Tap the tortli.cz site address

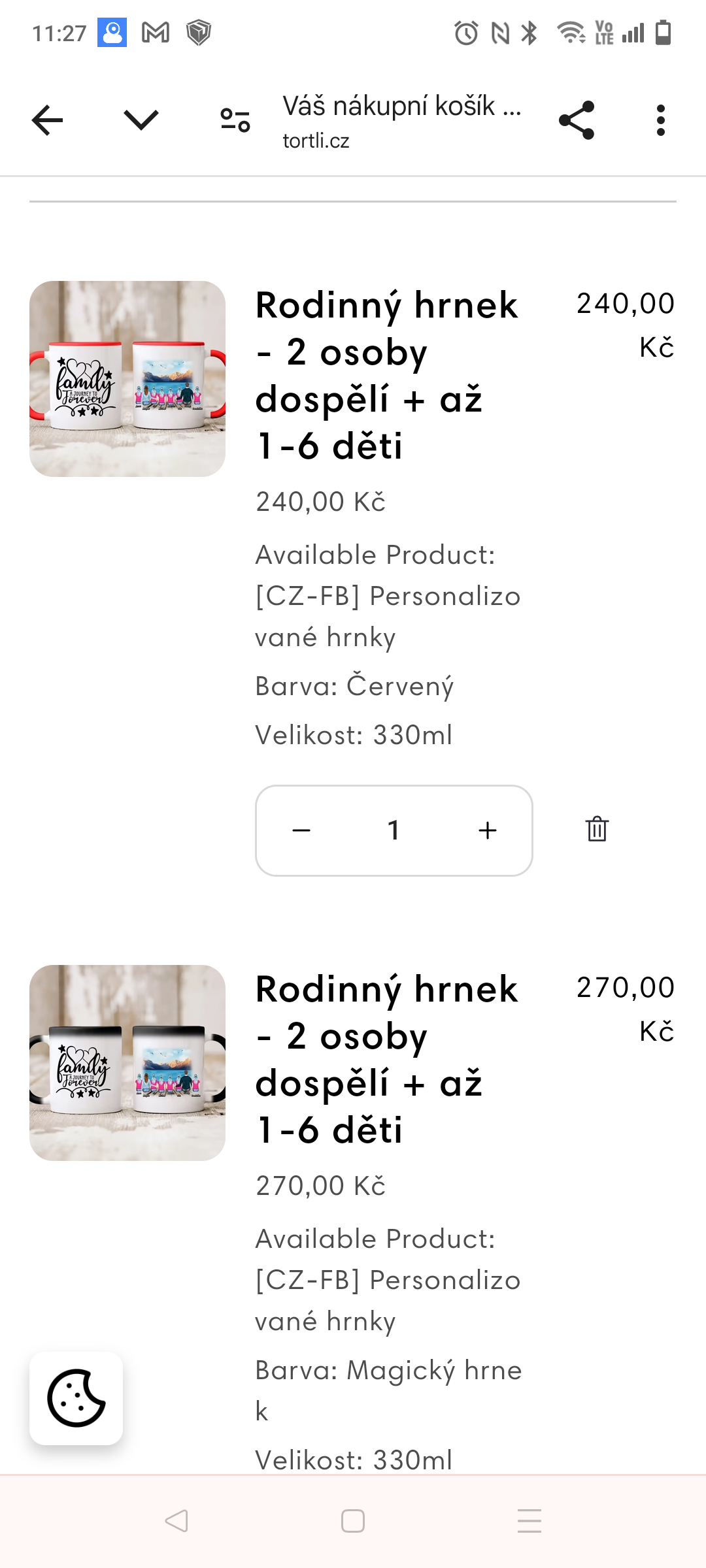point(316,139)
